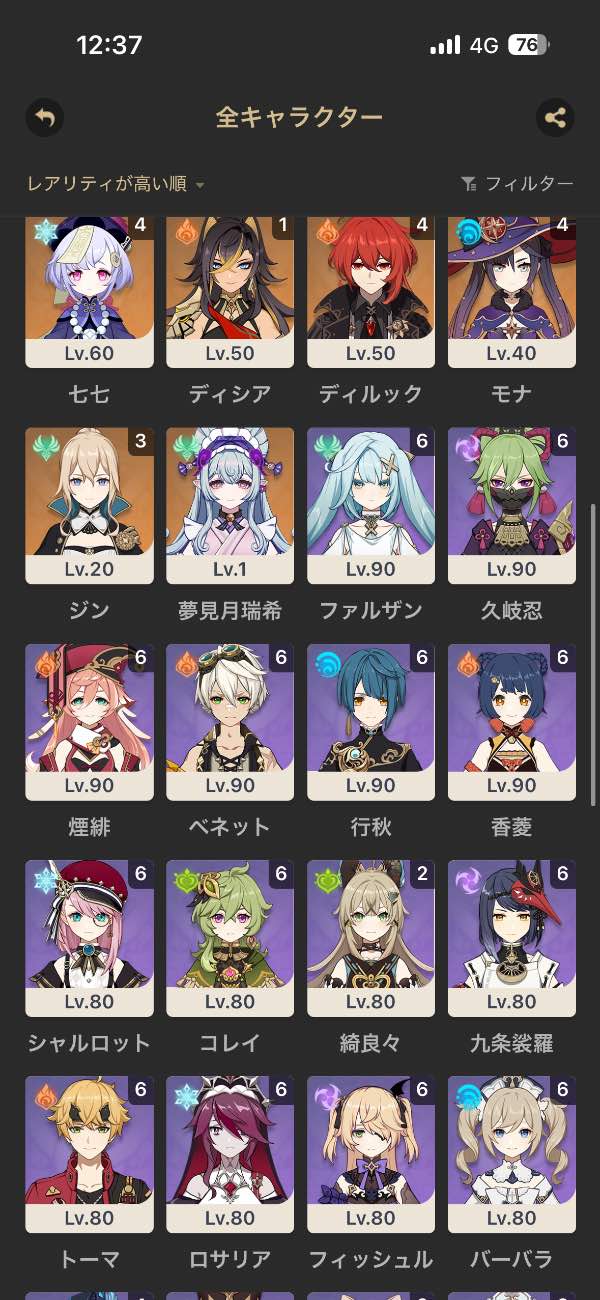This screenshot has height=1300, width=600.
Task: View 夢見月瑞希 character details
Action: (x=230, y=505)
